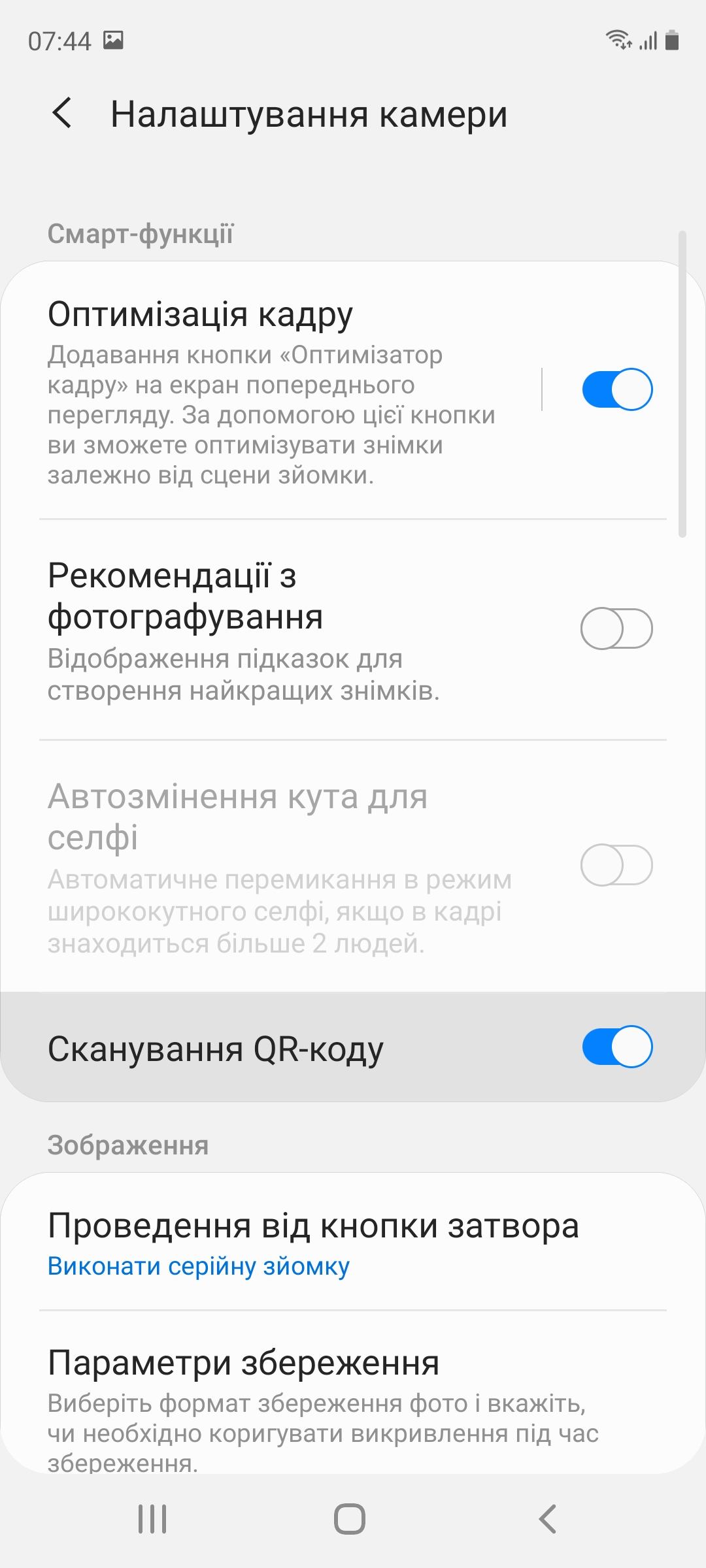Open Проведення від кнопки затвора option
This screenshot has width=706, height=1568.
click(314, 1243)
